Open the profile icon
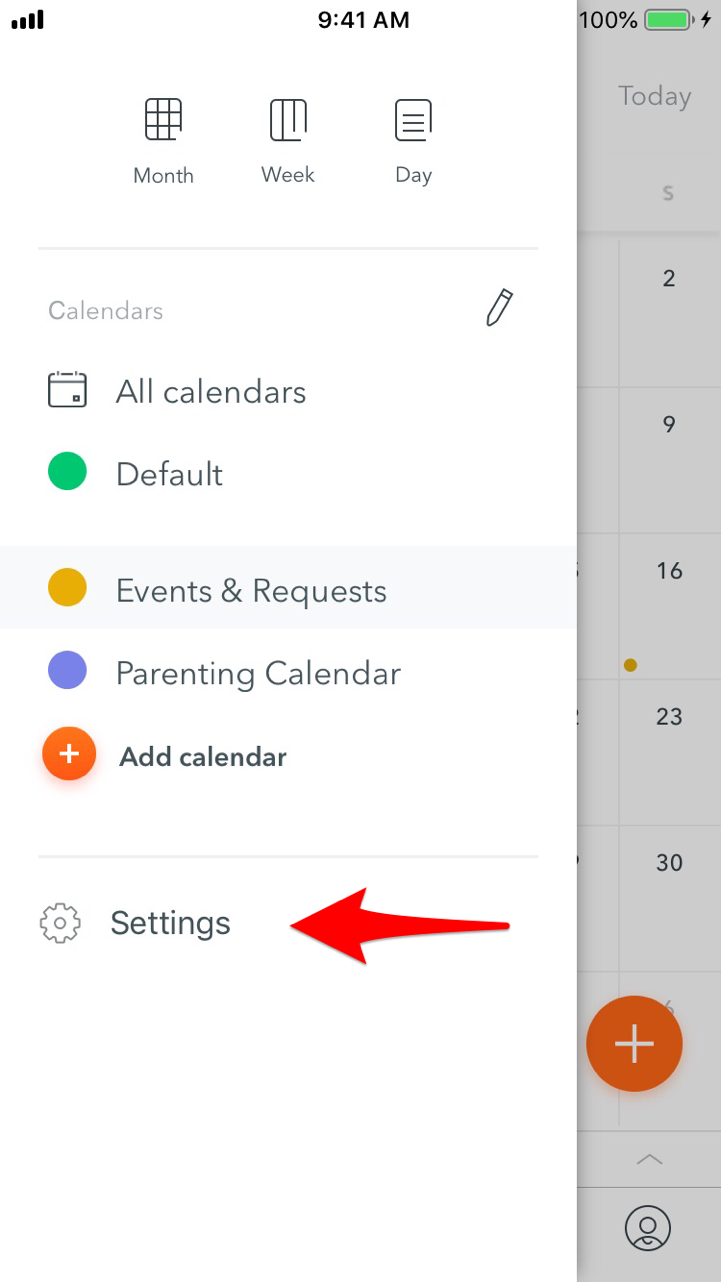The image size is (721, 1282). [647, 1227]
